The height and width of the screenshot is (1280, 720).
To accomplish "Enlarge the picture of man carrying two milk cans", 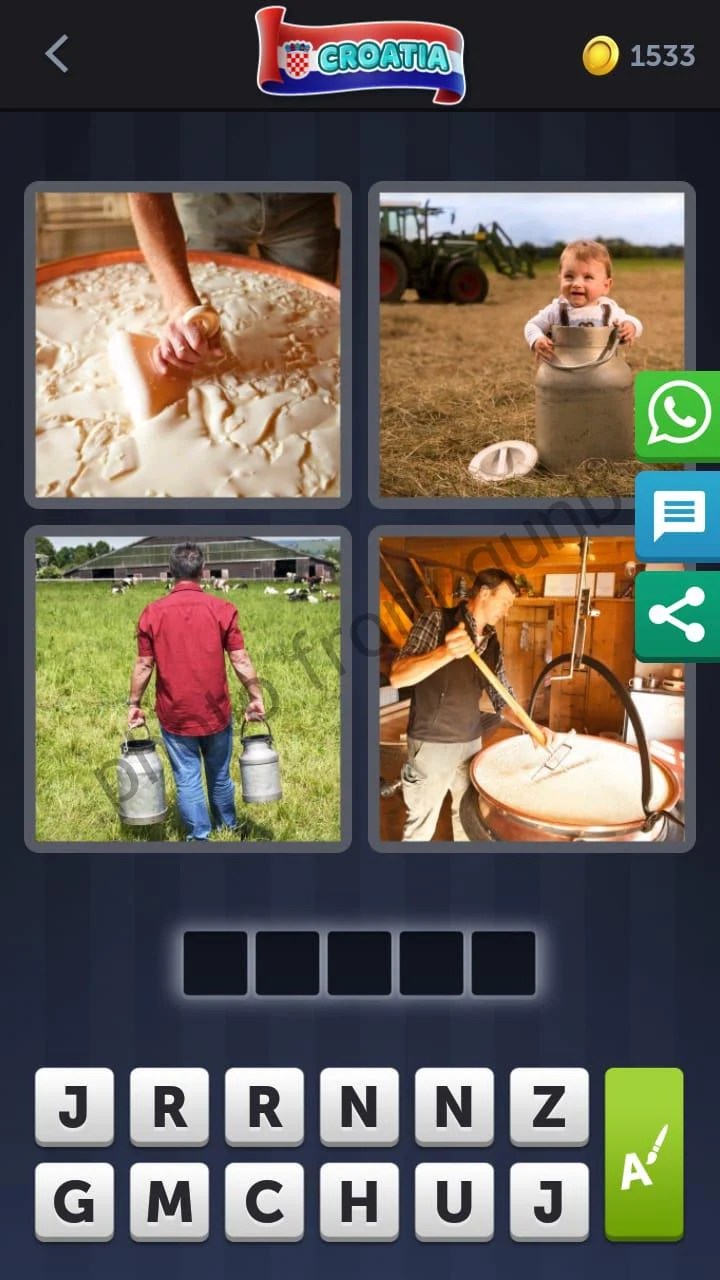I will (x=188, y=689).
